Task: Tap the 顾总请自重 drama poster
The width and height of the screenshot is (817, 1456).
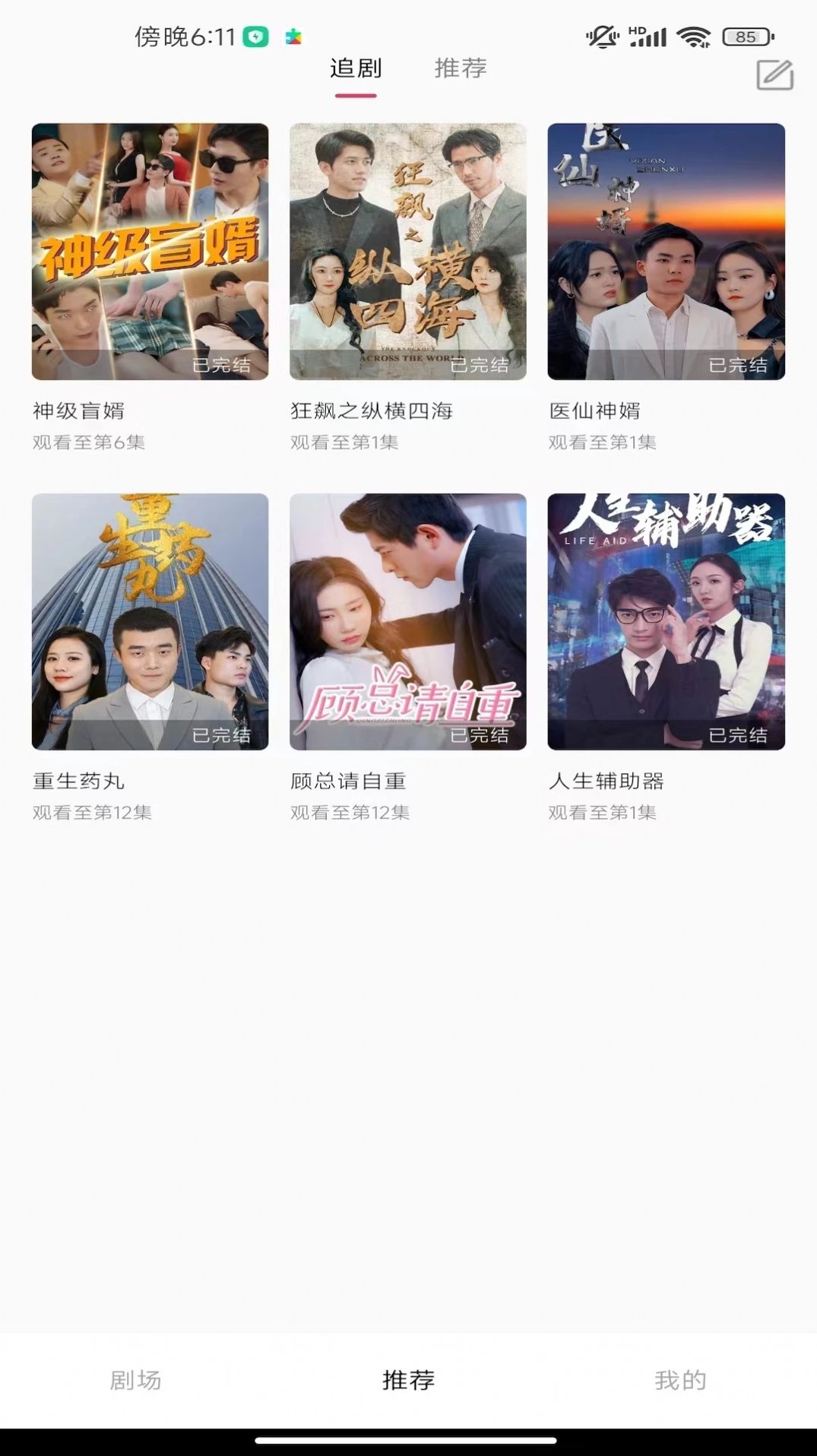Action: click(407, 621)
